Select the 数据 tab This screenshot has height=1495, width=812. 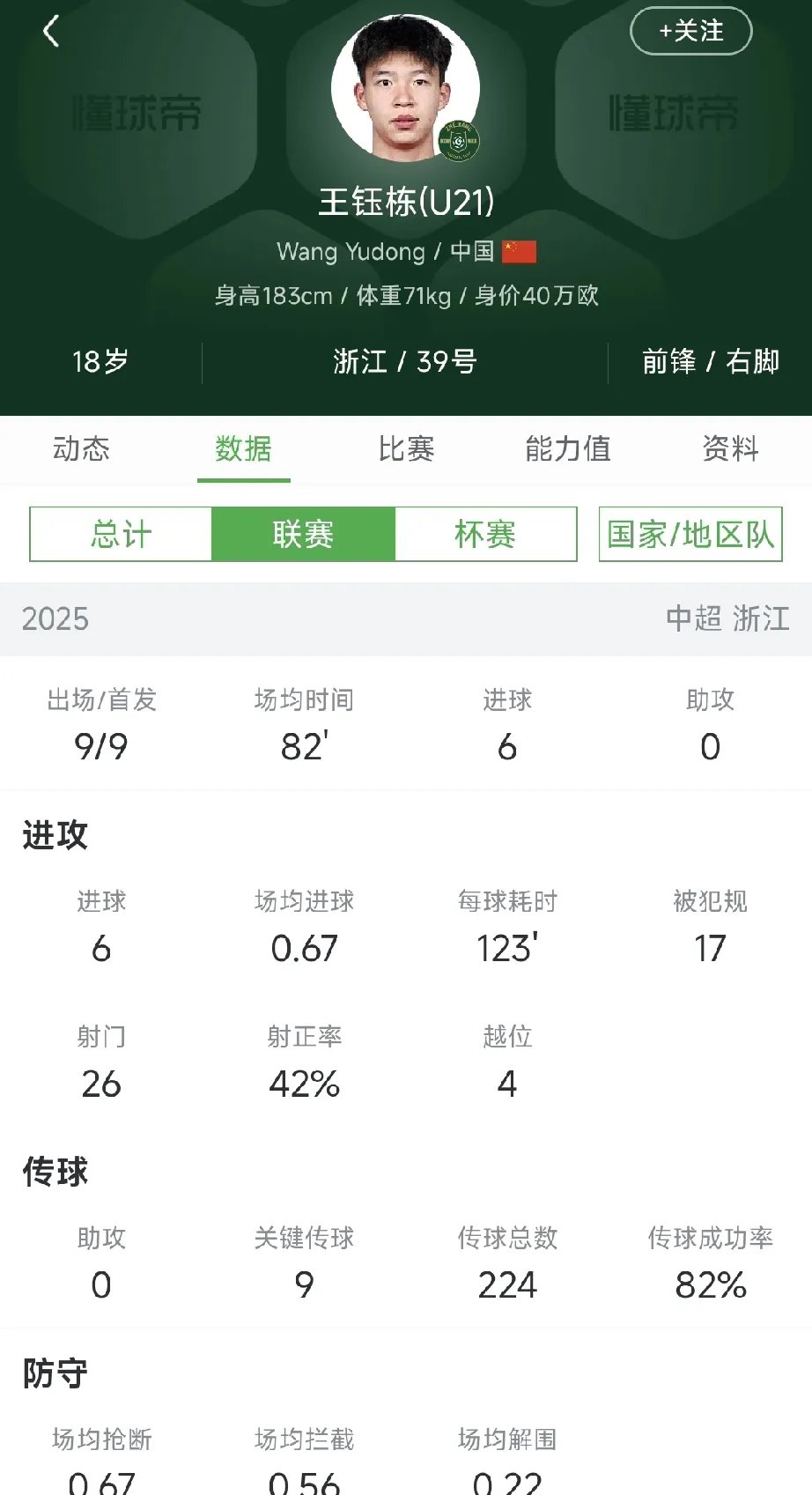tap(243, 449)
